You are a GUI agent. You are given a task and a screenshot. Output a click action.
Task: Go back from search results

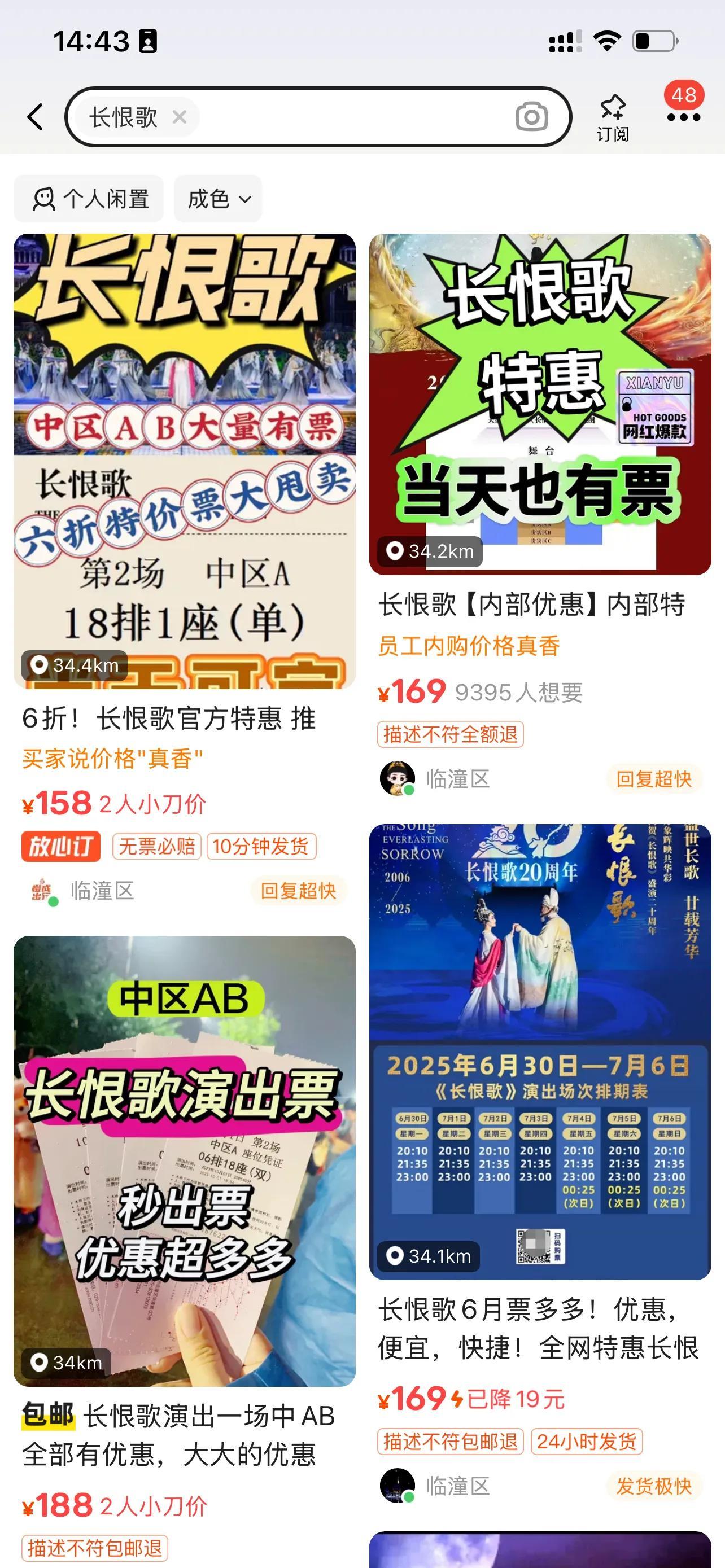[36, 117]
